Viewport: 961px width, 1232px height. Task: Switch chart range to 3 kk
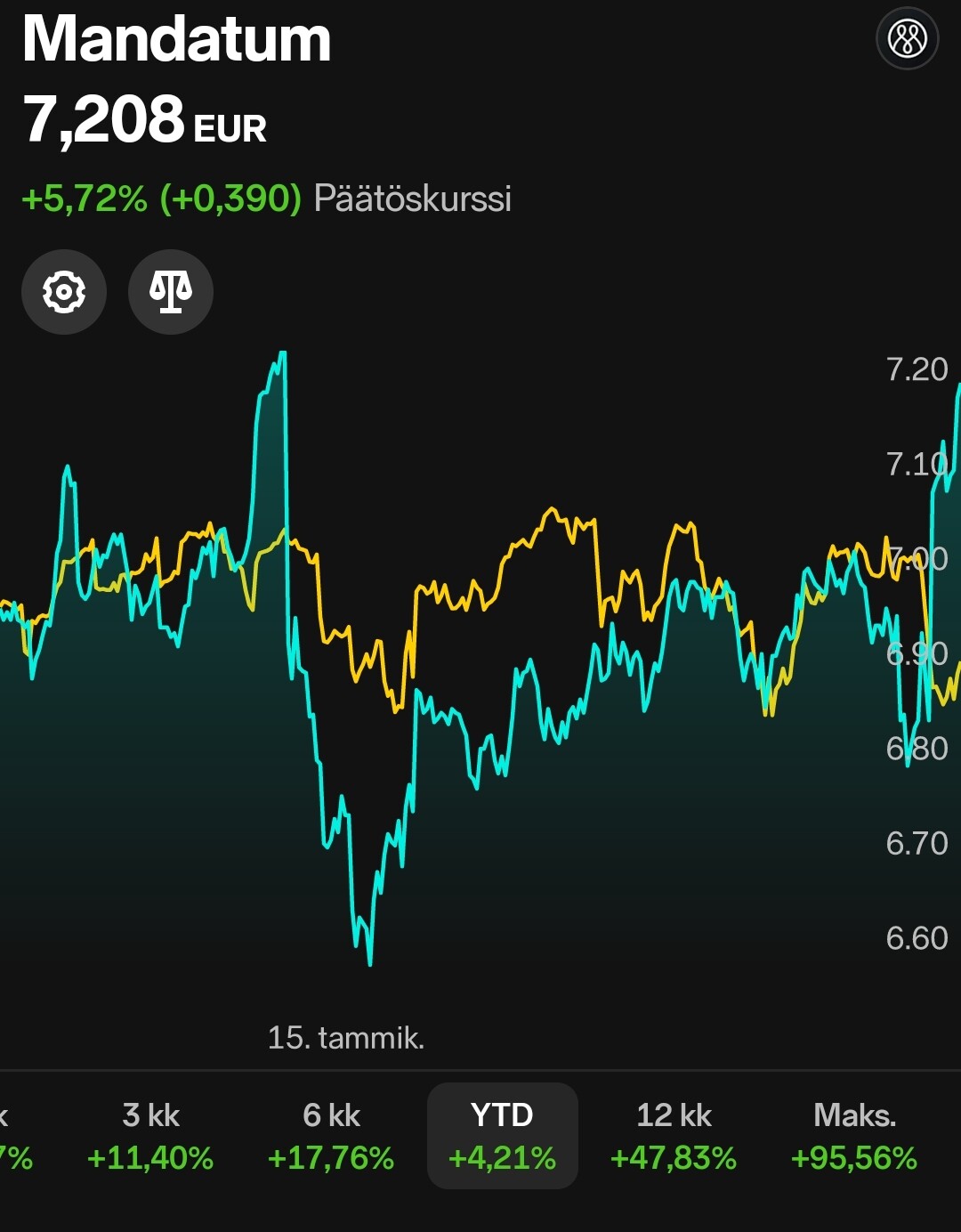coord(150,1136)
